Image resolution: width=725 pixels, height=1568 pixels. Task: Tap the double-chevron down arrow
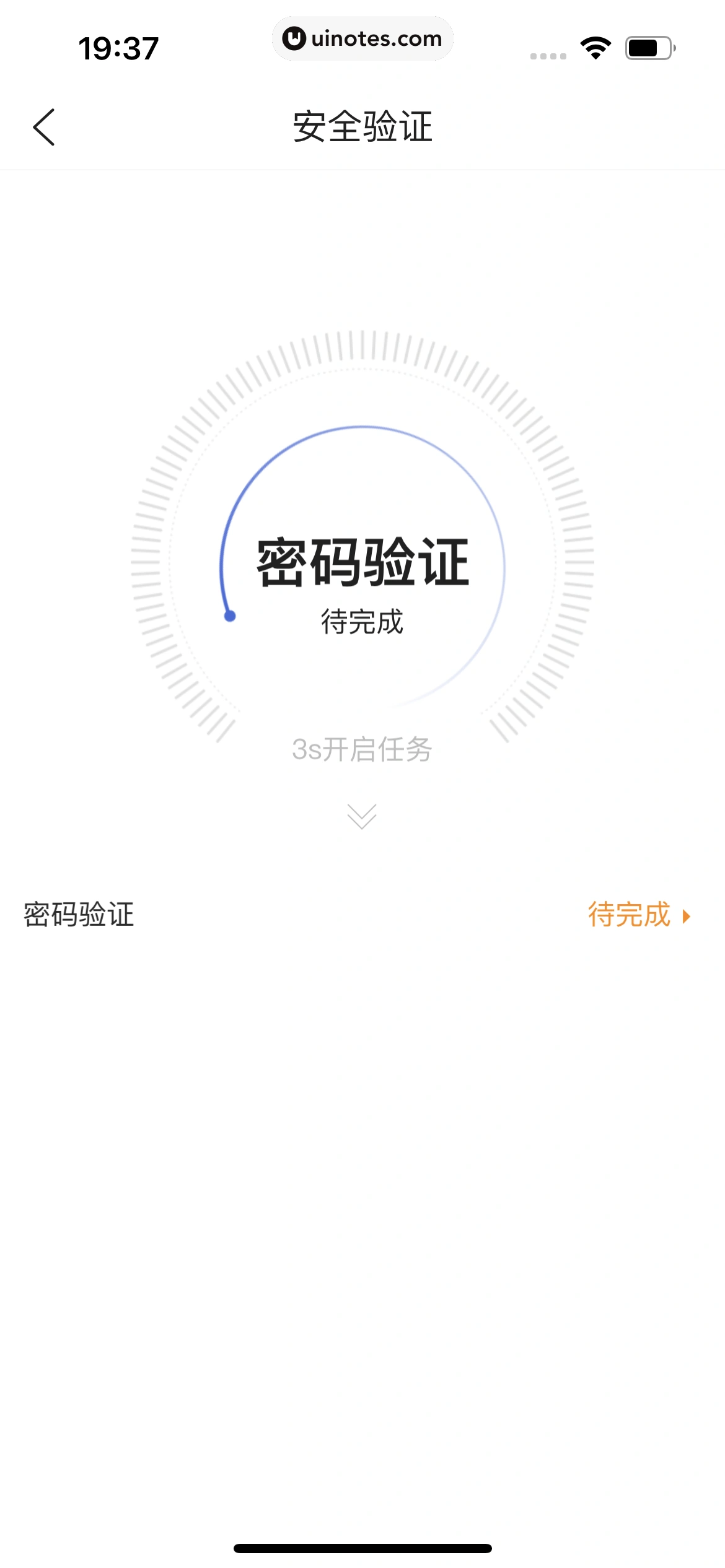pyautogui.click(x=362, y=816)
